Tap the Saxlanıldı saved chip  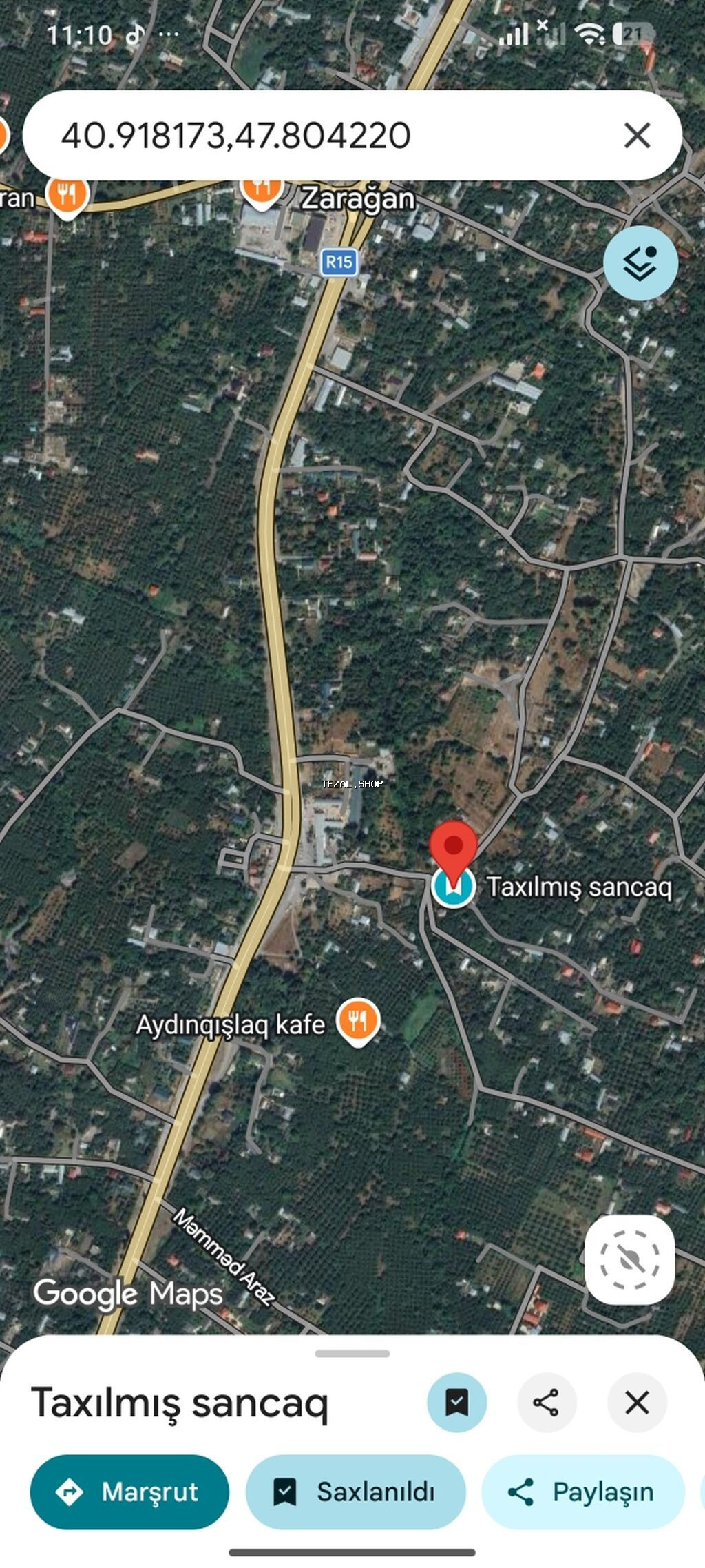[355, 1492]
